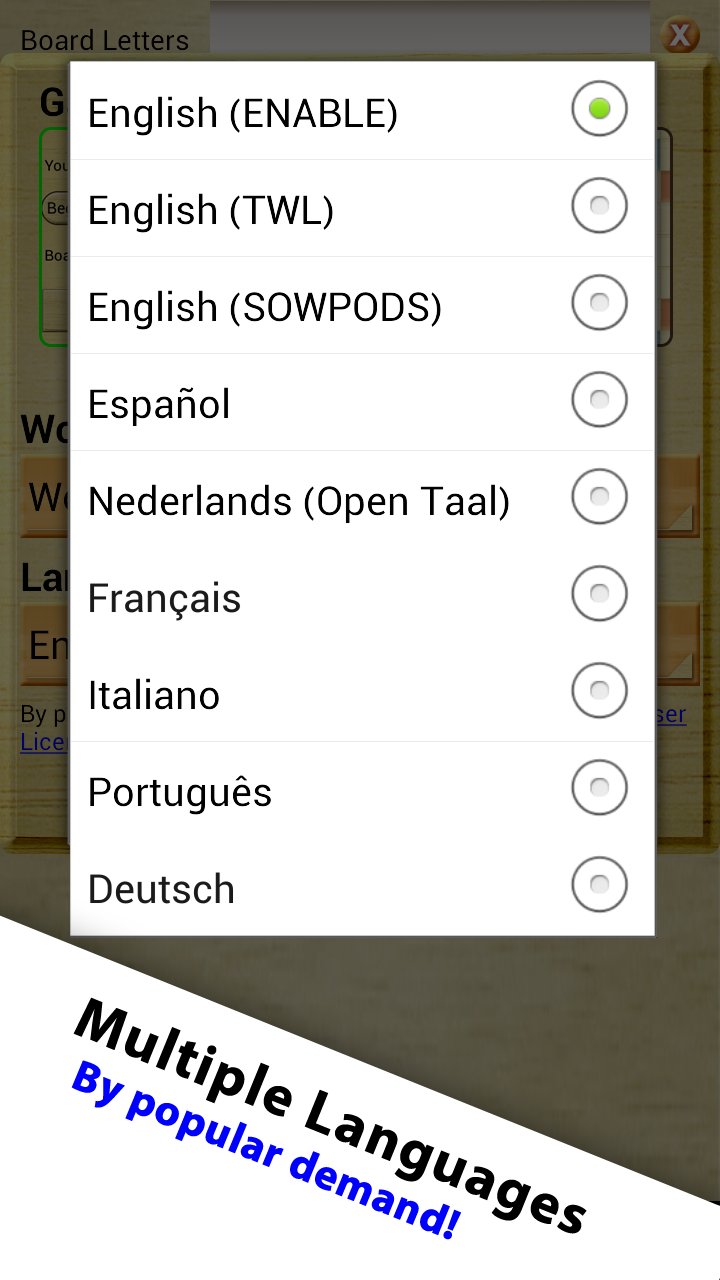Pick Nederlands (Open Taal) dictionary
This screenshot has height=1280, width=720.
pos(599,496)
